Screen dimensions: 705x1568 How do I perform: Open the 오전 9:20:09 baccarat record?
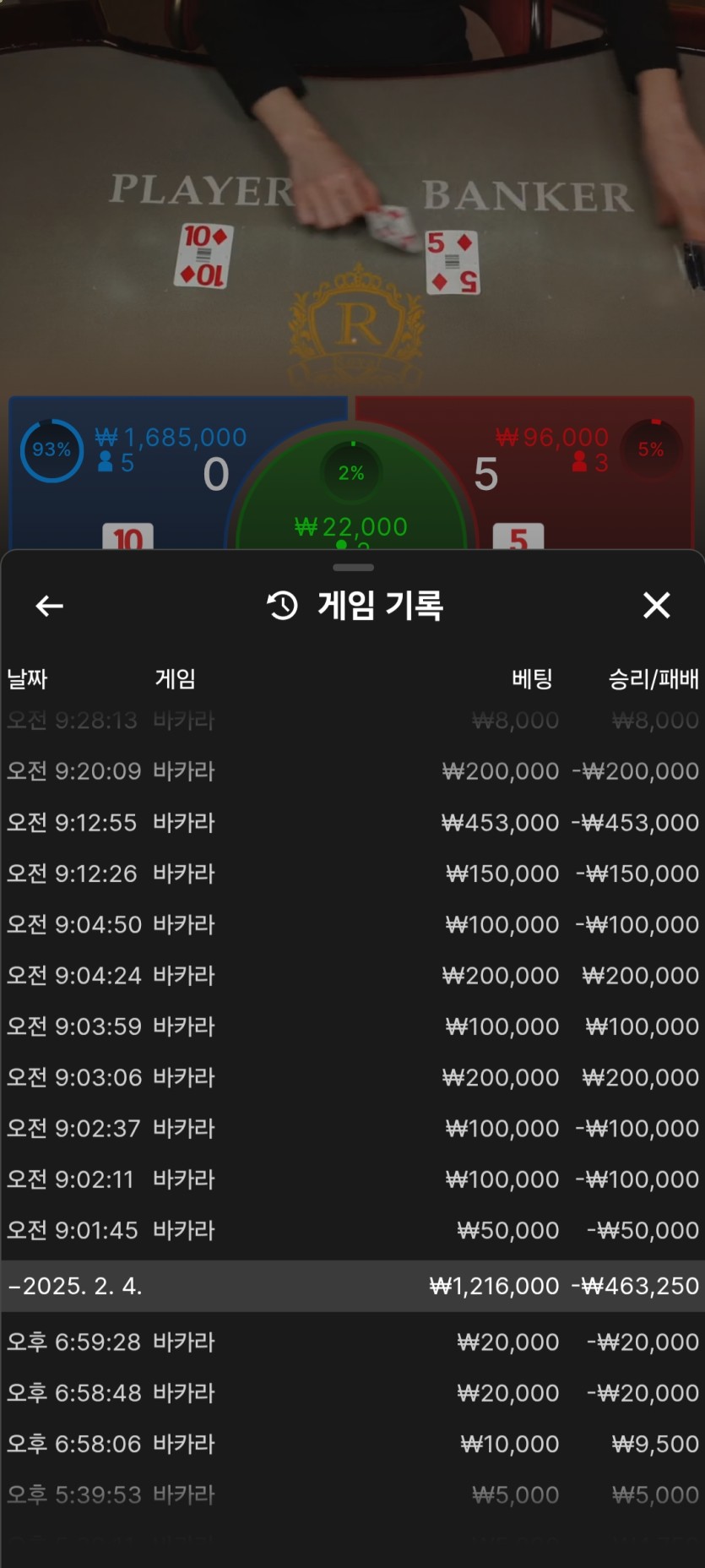(x=352, y=771)
